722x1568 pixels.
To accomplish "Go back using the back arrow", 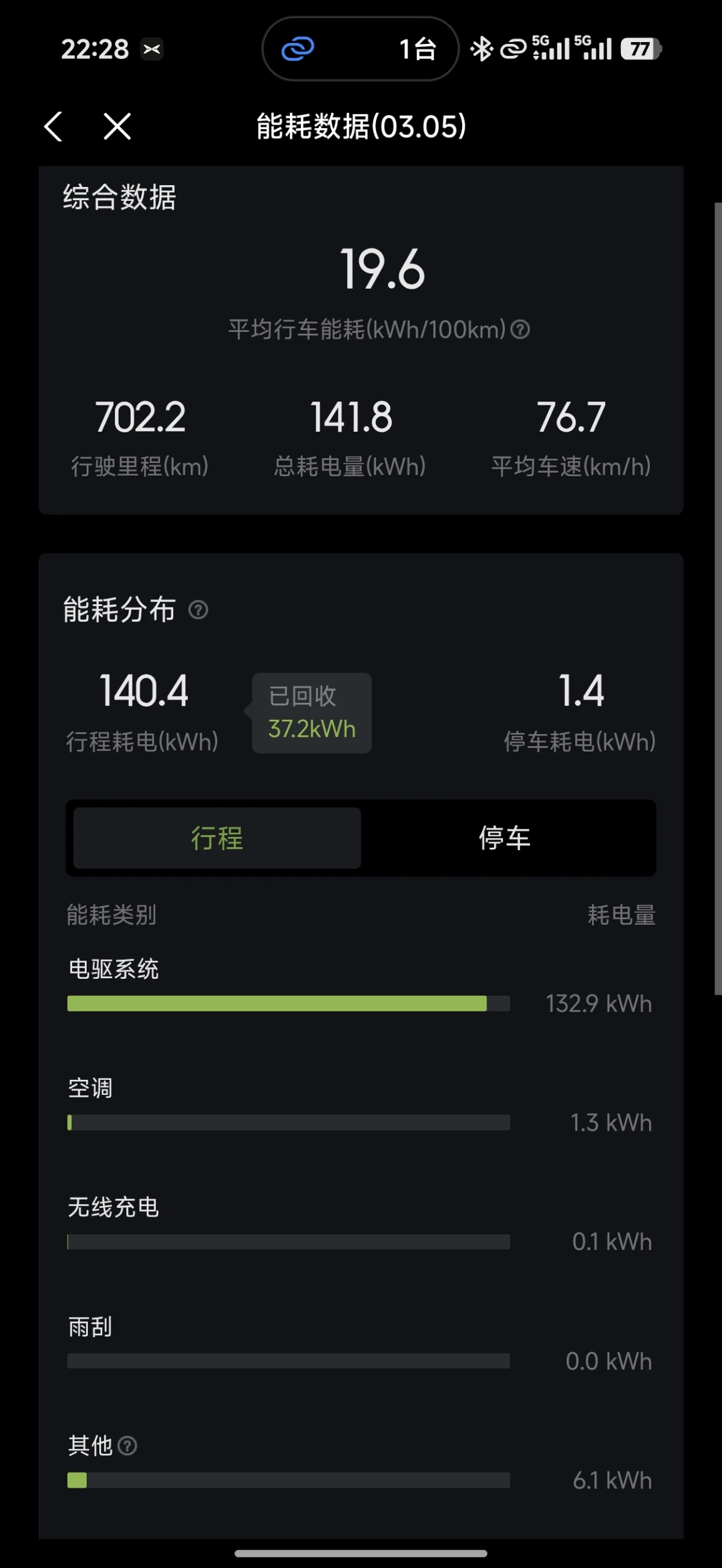I will (53, 127).
